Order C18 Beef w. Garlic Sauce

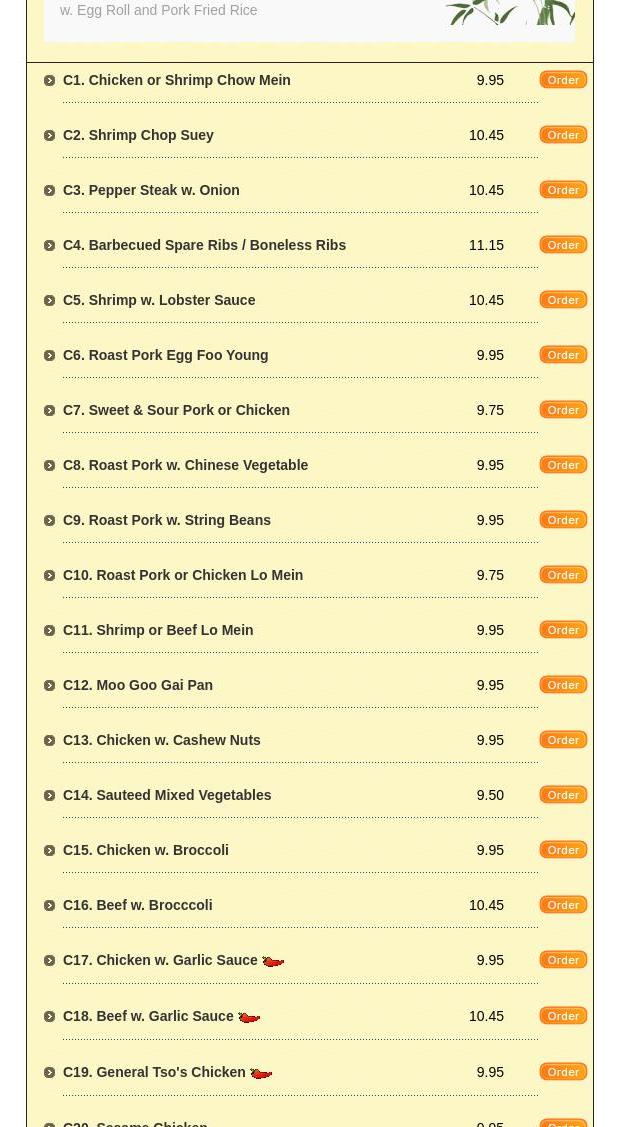click(563, 1016)
